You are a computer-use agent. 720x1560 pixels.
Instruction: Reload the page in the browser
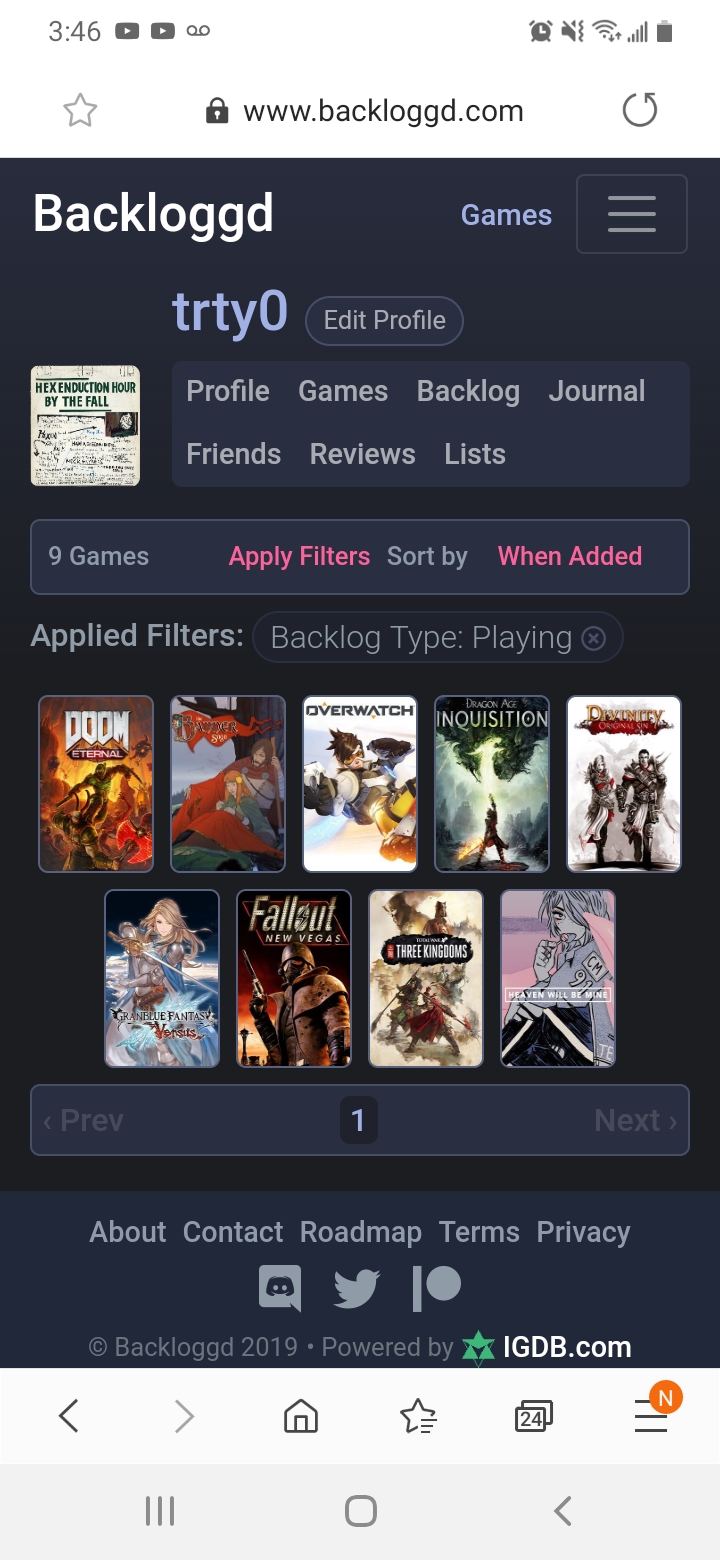(640, 110)
